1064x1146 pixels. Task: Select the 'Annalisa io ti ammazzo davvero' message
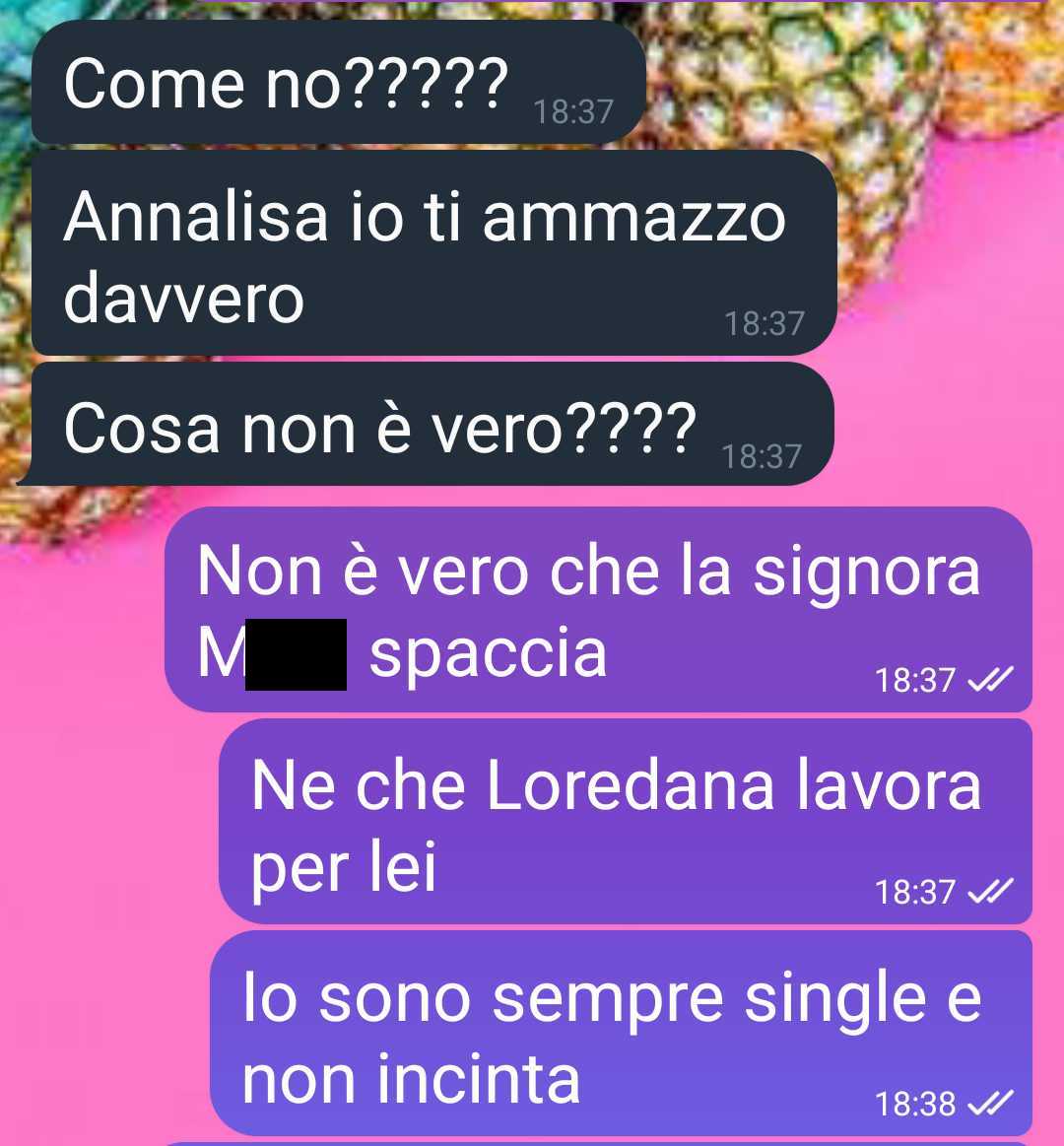click(x=432, y=254)
